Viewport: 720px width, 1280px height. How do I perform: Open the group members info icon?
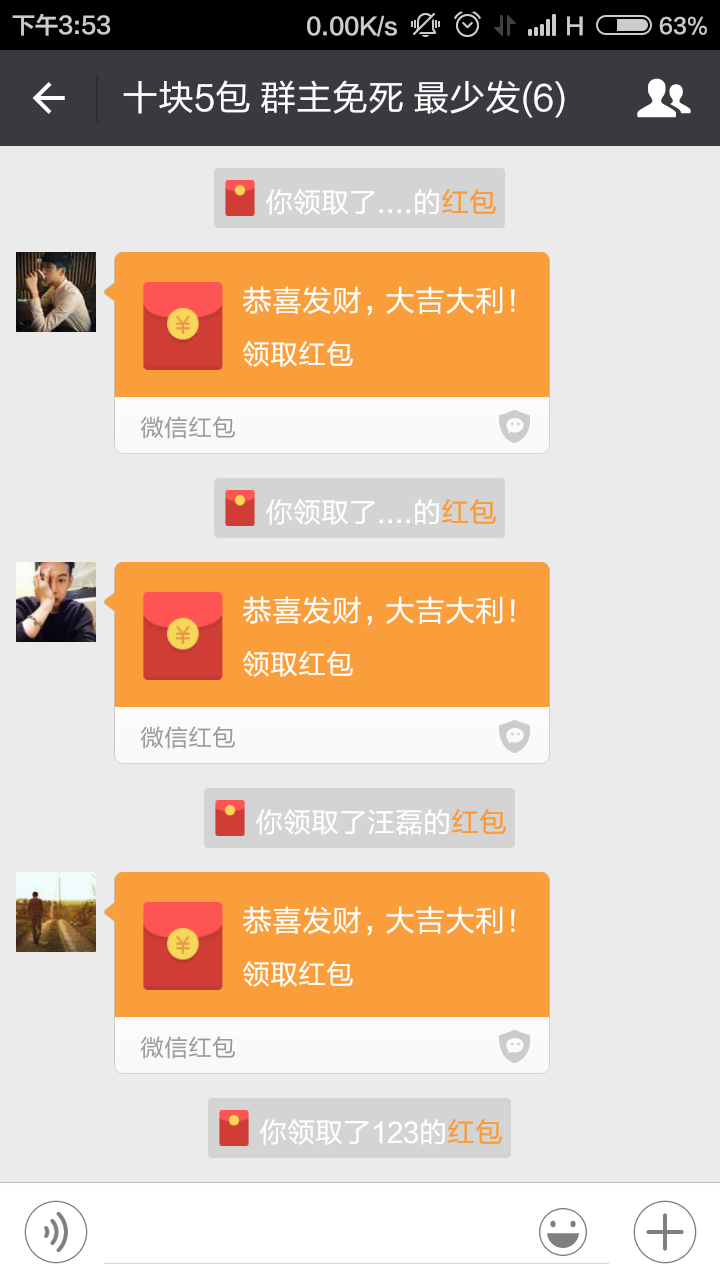pos(664,98)
